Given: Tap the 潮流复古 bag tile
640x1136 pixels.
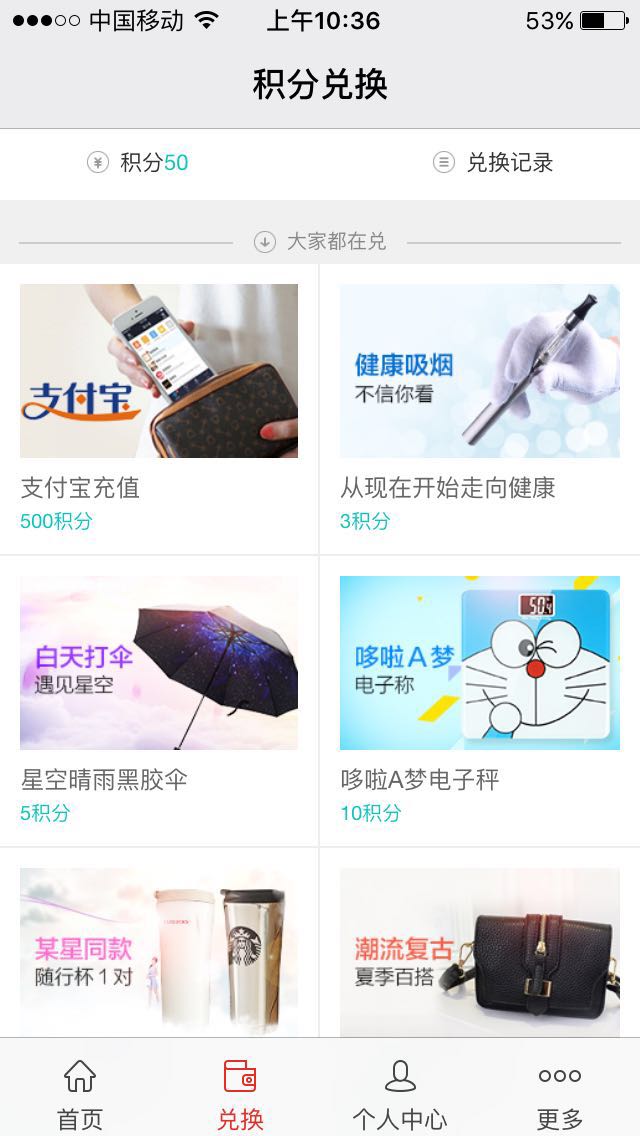Looking at the screenshot, I should (x=479, y=951).
